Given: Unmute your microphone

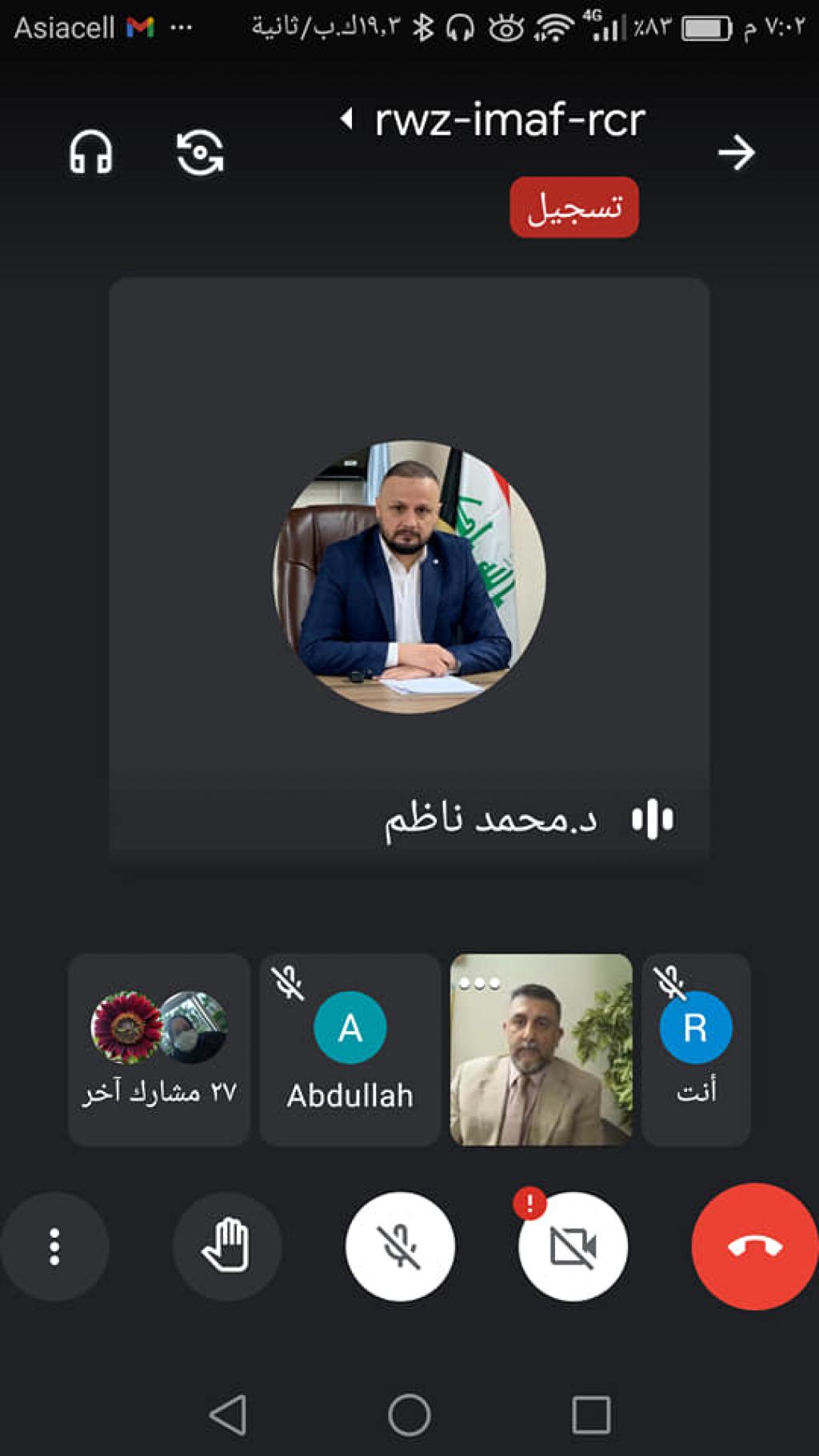Looking at the screenshot, I should 399,1246.
